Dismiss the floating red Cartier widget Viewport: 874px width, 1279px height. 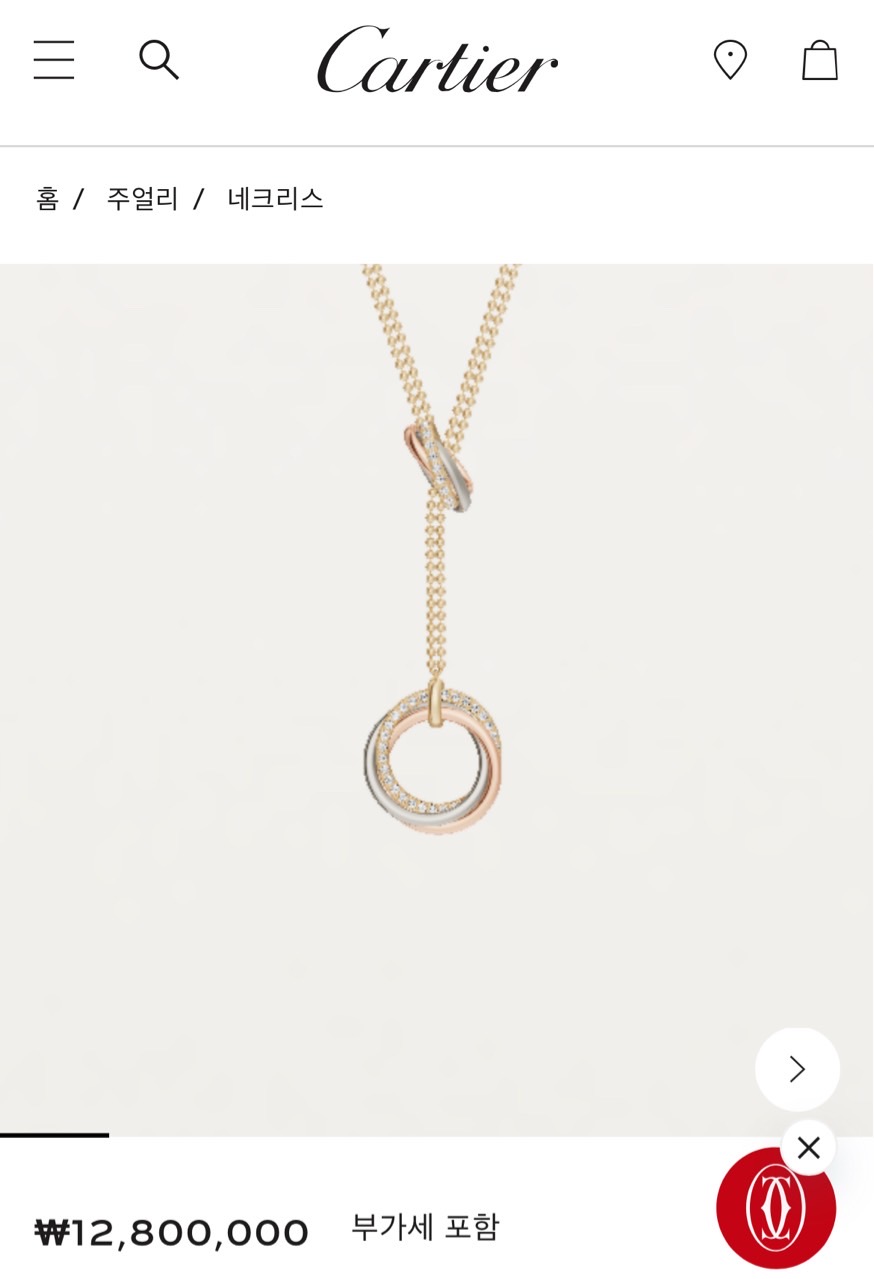pyautogui.click(x=808, y=1148)
